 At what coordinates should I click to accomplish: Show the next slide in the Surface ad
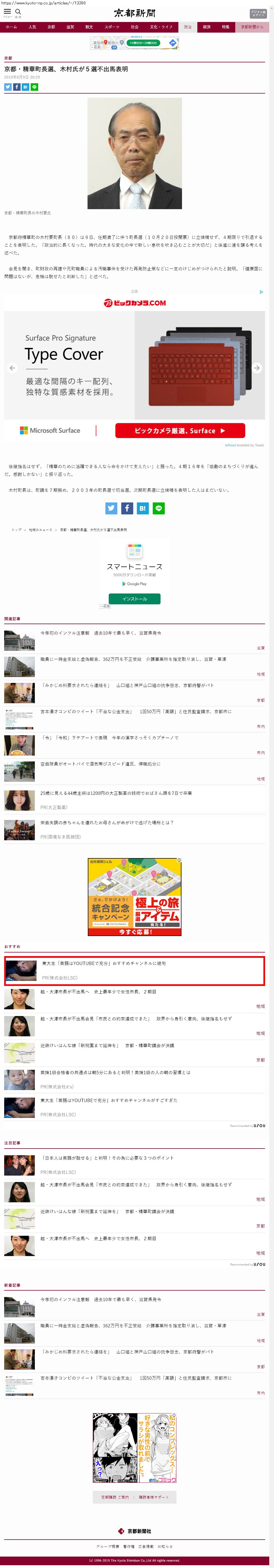[257, 368]
